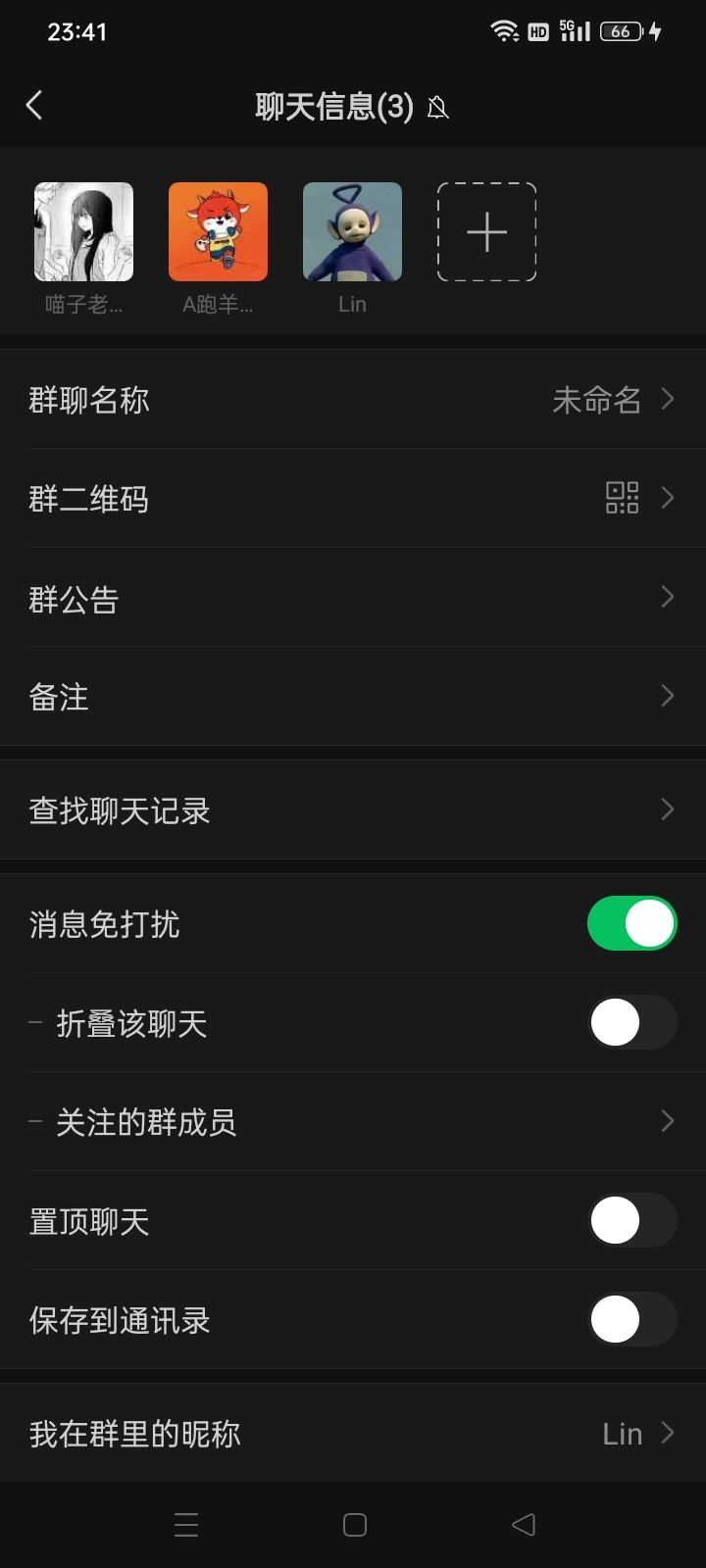Tap the add member plus icon

pyautogui.click(x=486, y=231)
